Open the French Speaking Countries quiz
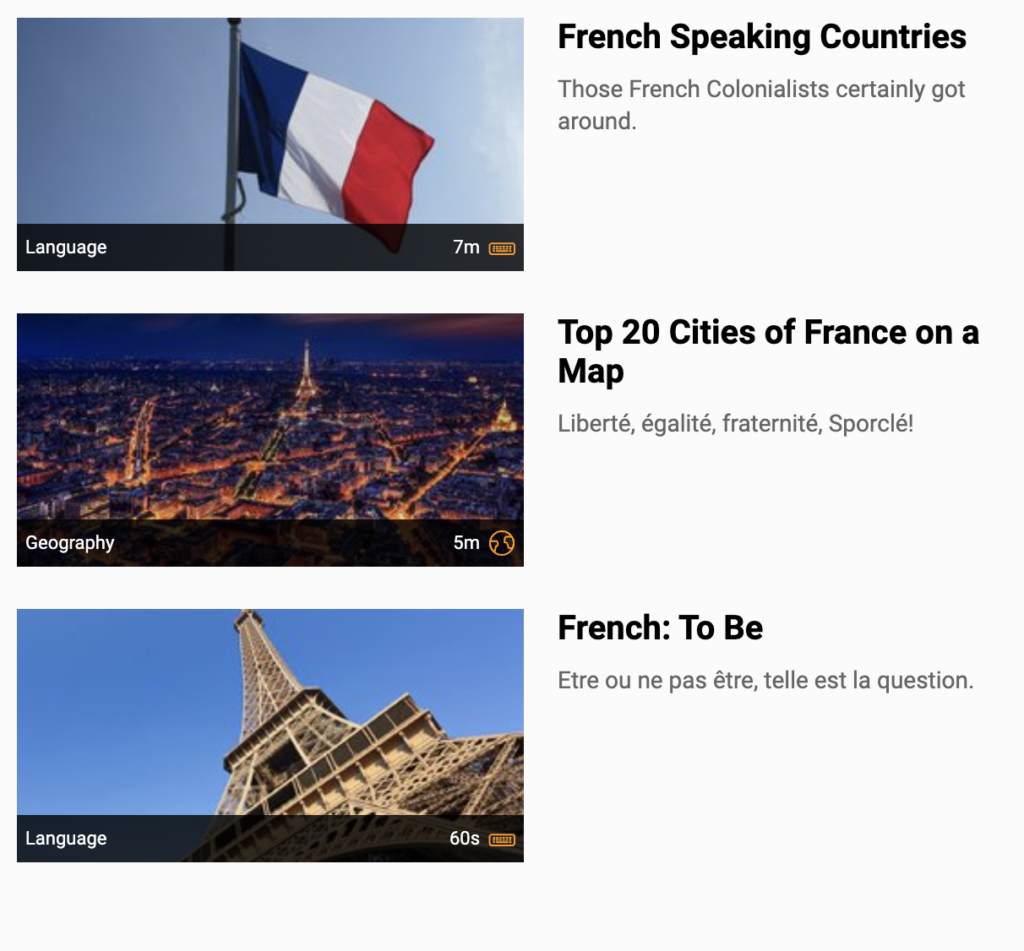 761,38
